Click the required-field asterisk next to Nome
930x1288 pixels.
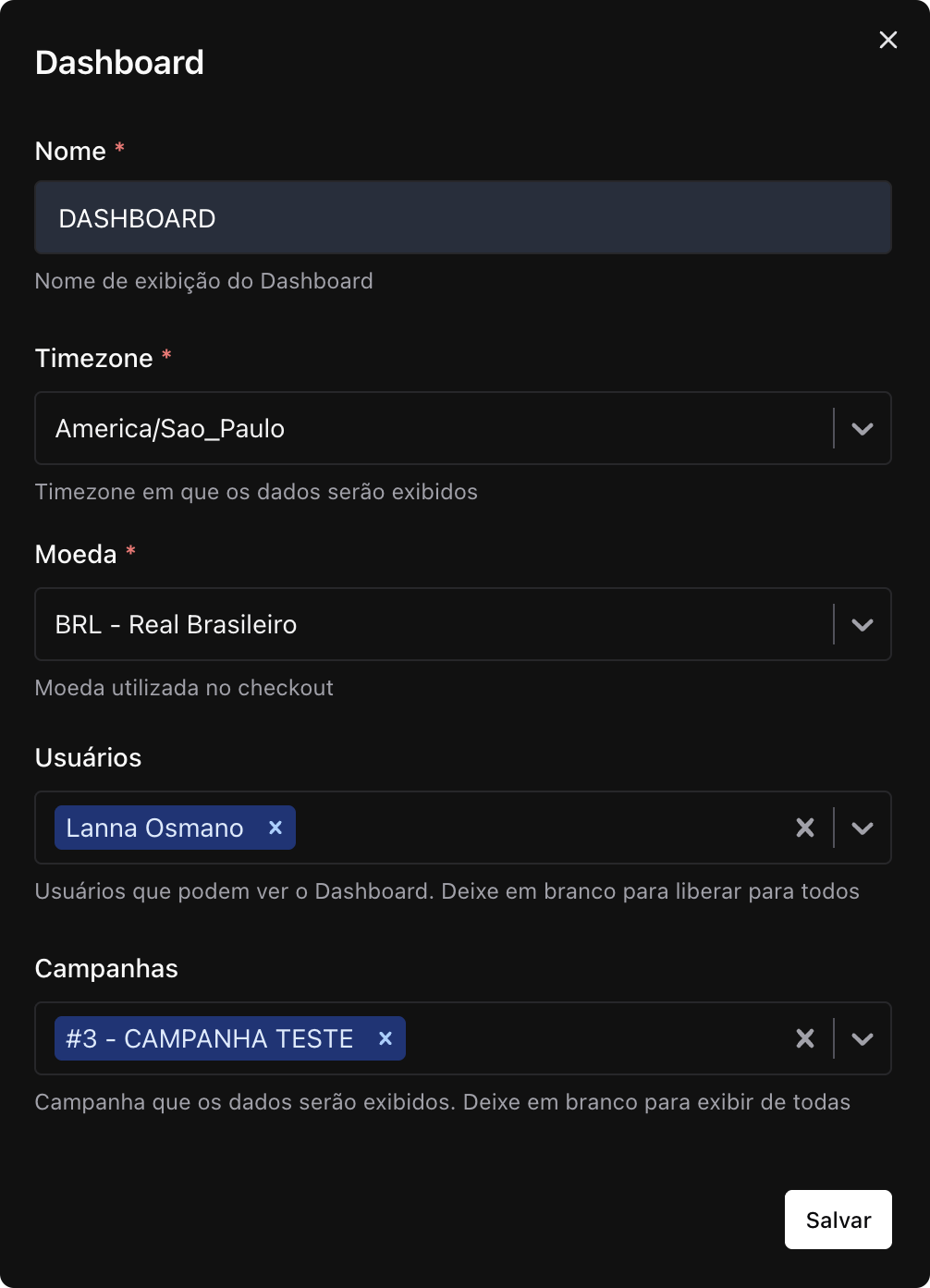pyautogui.click(x=119, y=148)
